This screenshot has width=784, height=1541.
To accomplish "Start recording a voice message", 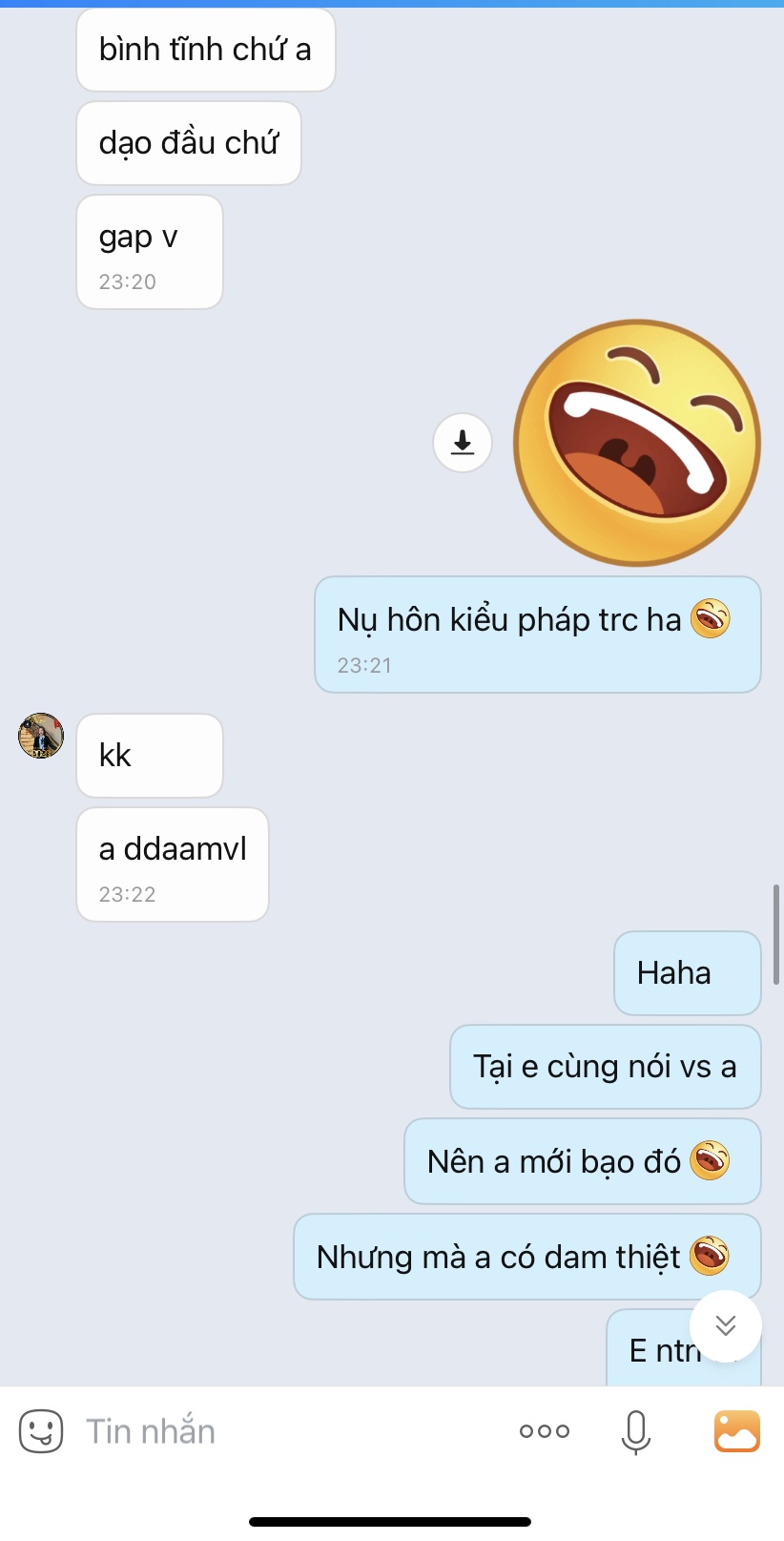I will [x=635, y=1431].
